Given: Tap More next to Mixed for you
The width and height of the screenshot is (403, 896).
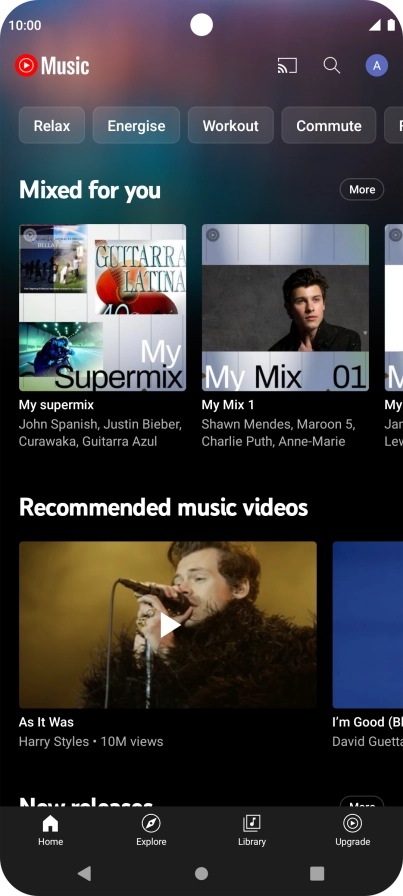Looking at the screenshot, I should click(x=362, y=189).
